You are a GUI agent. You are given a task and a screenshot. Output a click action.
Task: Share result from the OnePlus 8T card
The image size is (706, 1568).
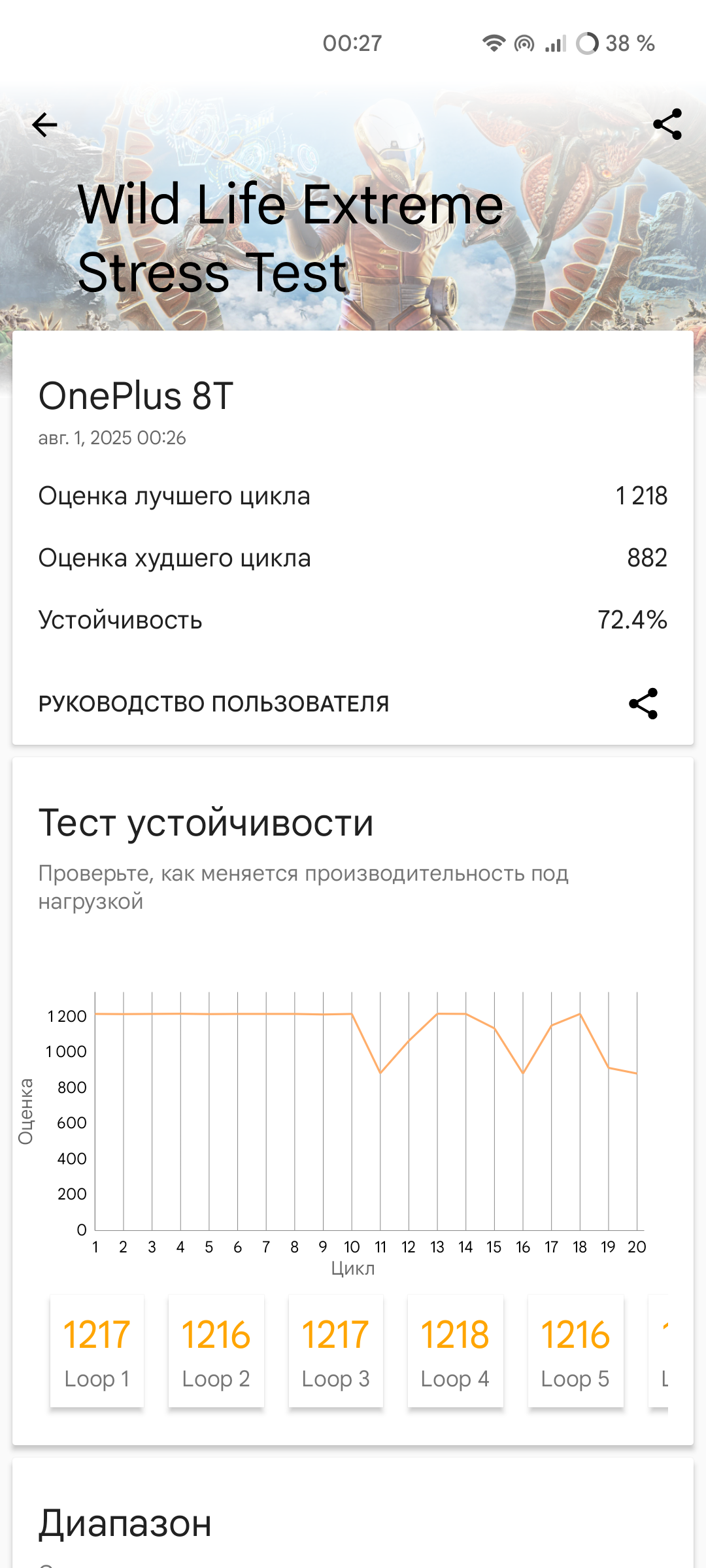pyautogui.click(x=643, y=704)
